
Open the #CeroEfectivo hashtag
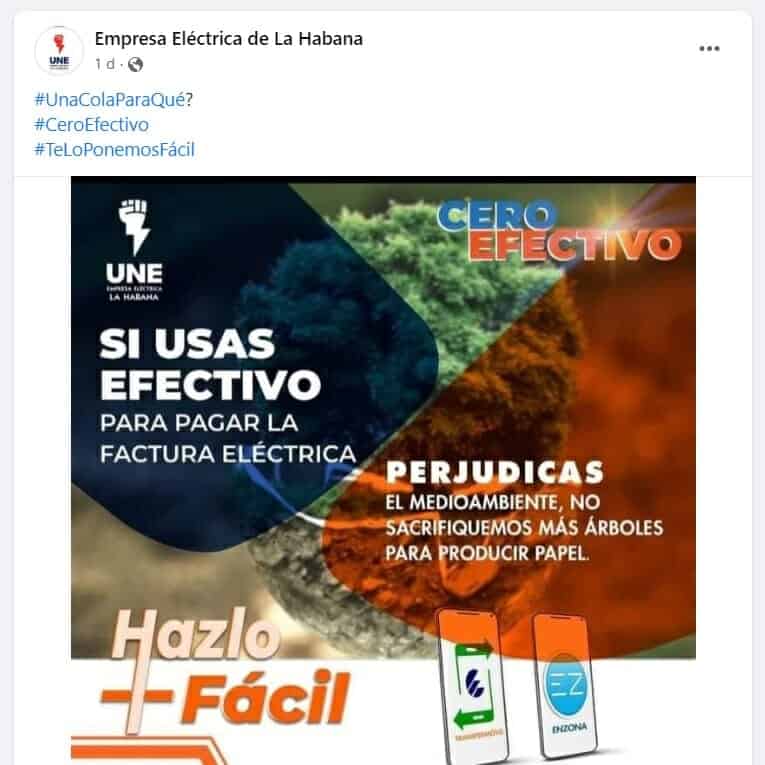tap(91, 125)
